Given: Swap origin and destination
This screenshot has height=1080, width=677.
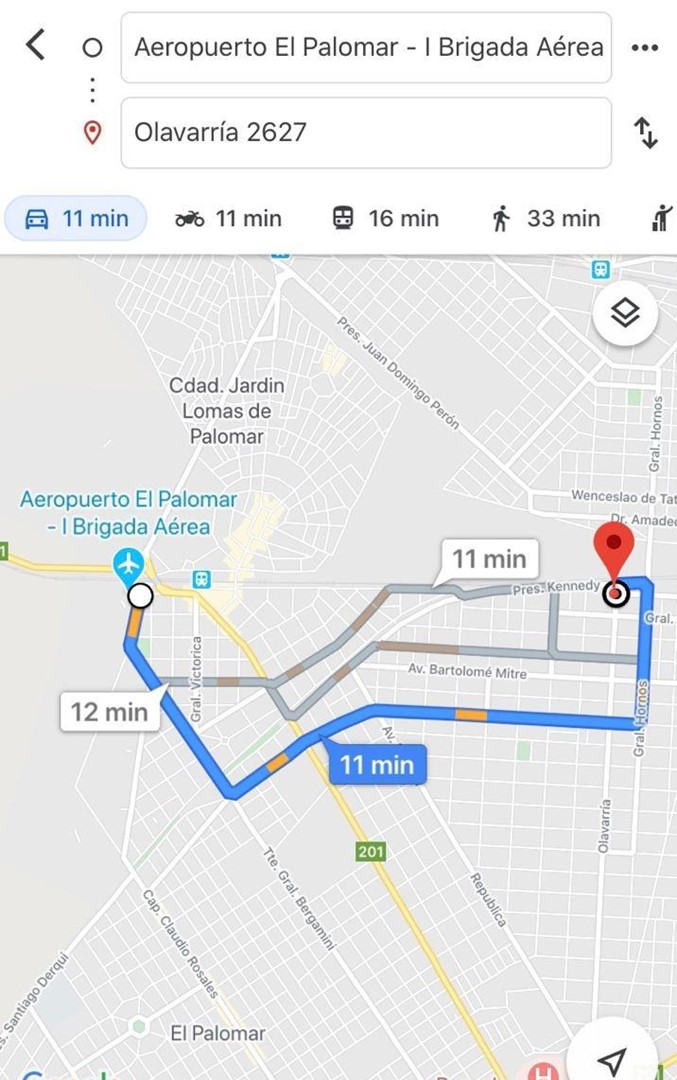Looking at the screenshot, I should (646, 132).
